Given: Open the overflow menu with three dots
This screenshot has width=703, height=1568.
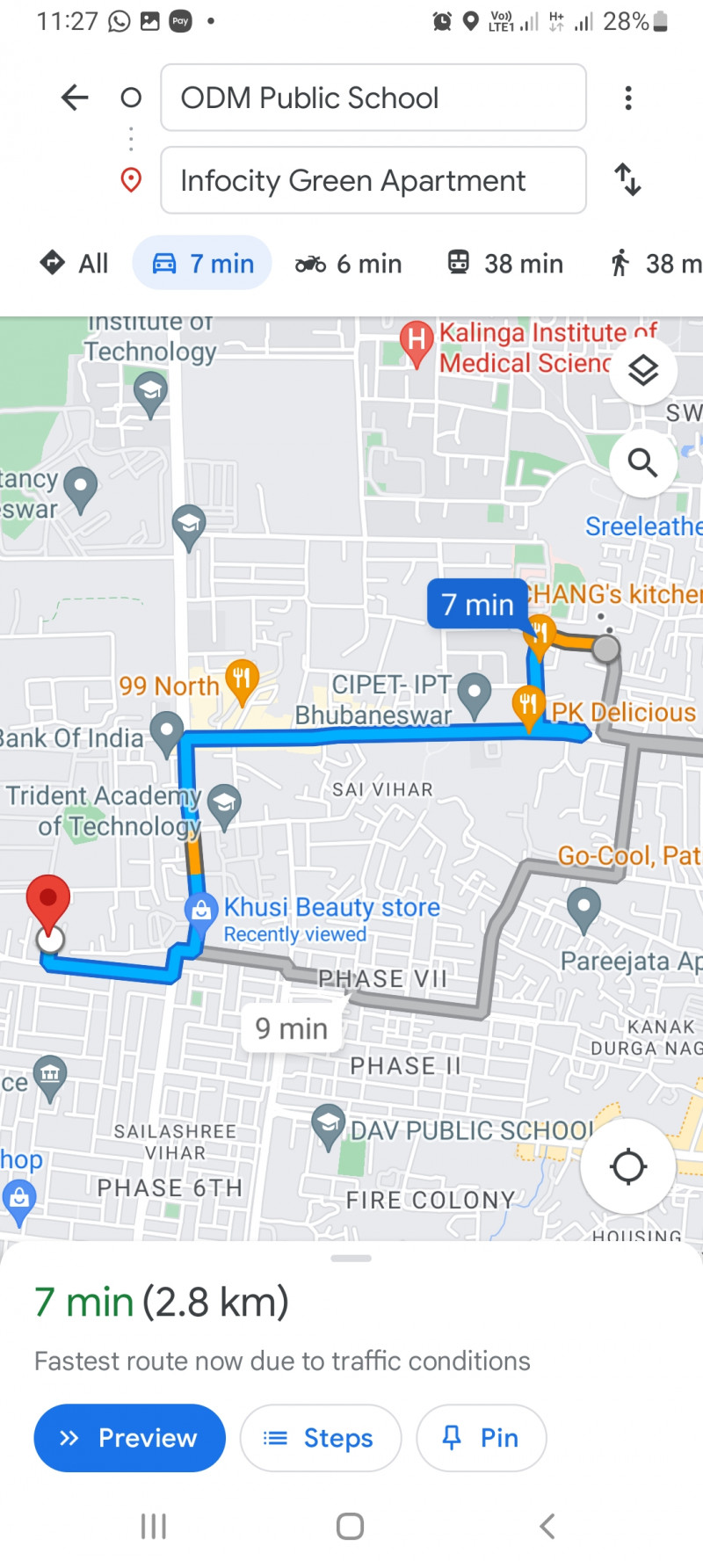Looking at the screenshot, I should click(x=627, y=98).
